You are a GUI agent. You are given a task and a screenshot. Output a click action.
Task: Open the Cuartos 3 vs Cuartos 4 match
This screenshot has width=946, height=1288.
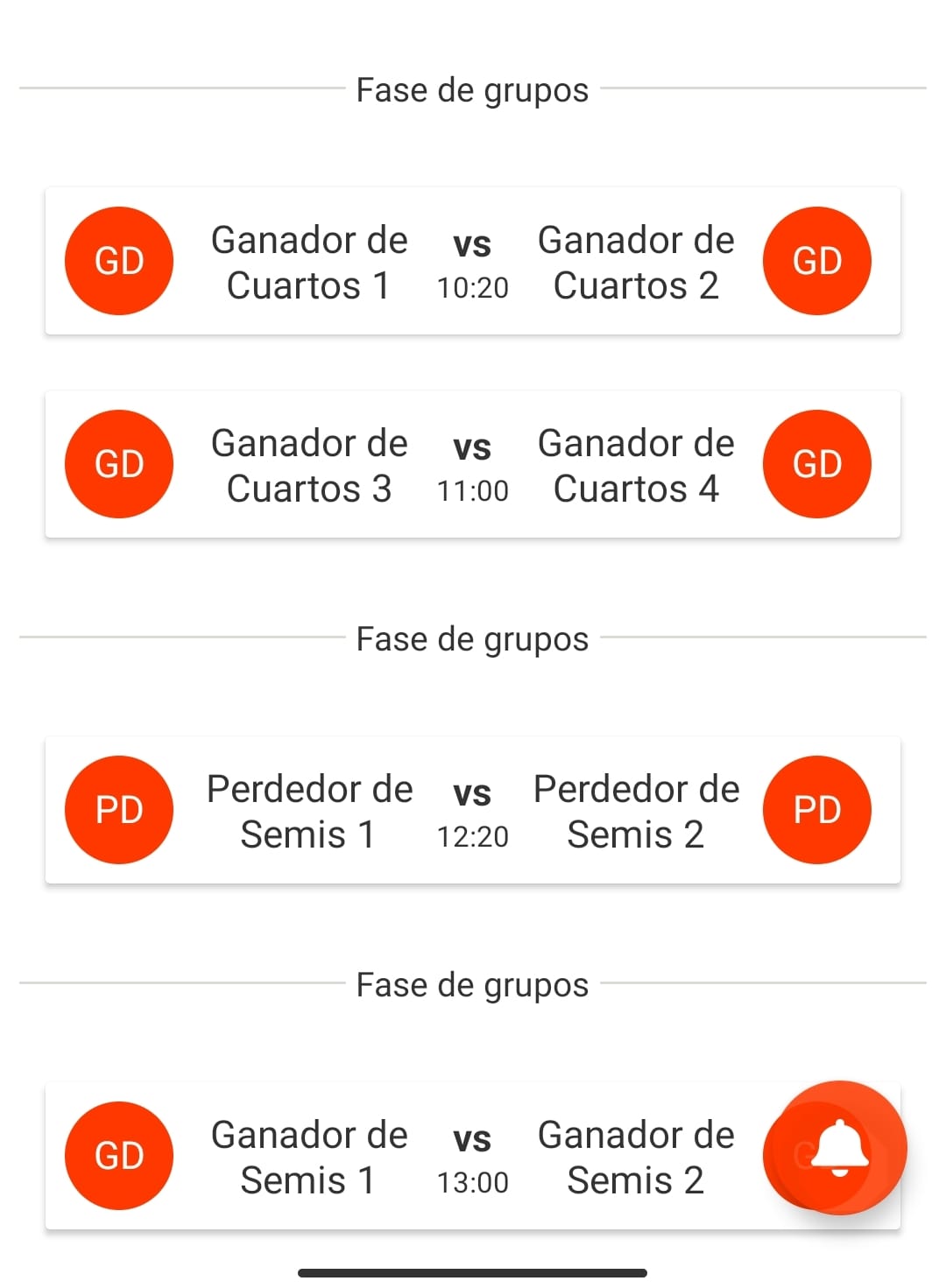click(472, 464)
